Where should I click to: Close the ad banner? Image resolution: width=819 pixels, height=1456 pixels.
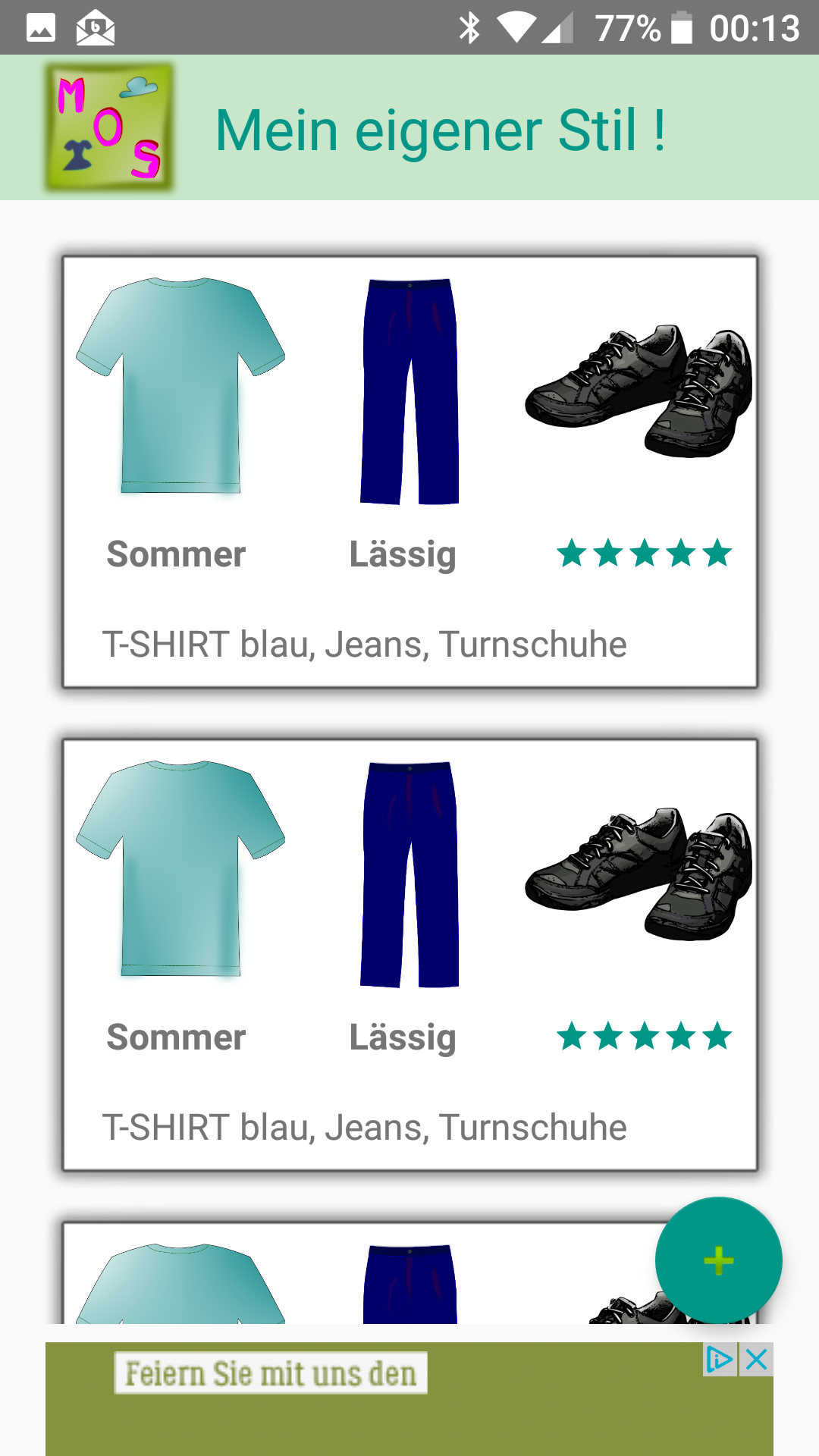(x=757, y=1360)
